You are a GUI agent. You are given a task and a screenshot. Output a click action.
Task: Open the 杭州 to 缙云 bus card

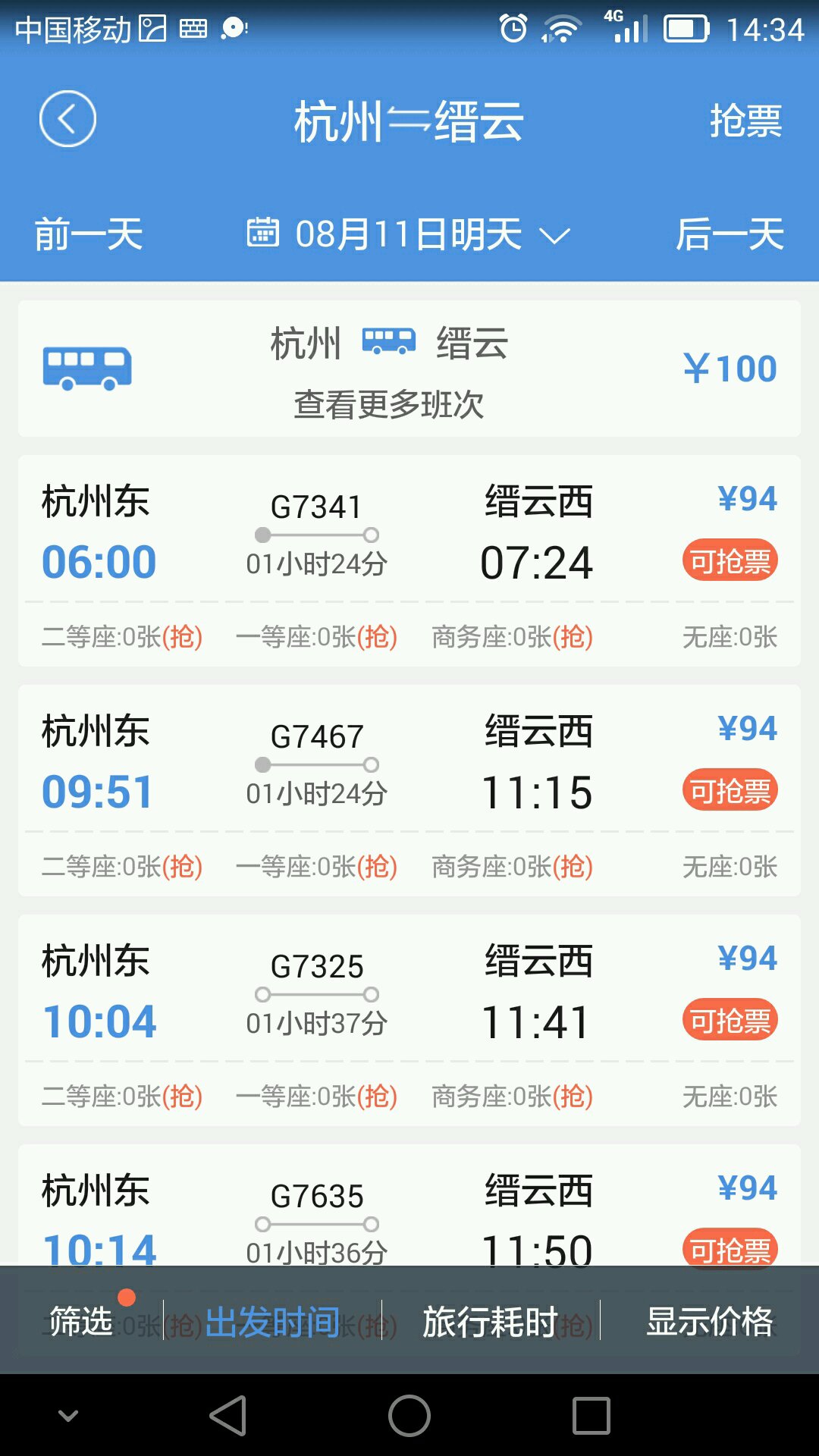(x=409, y=369)
